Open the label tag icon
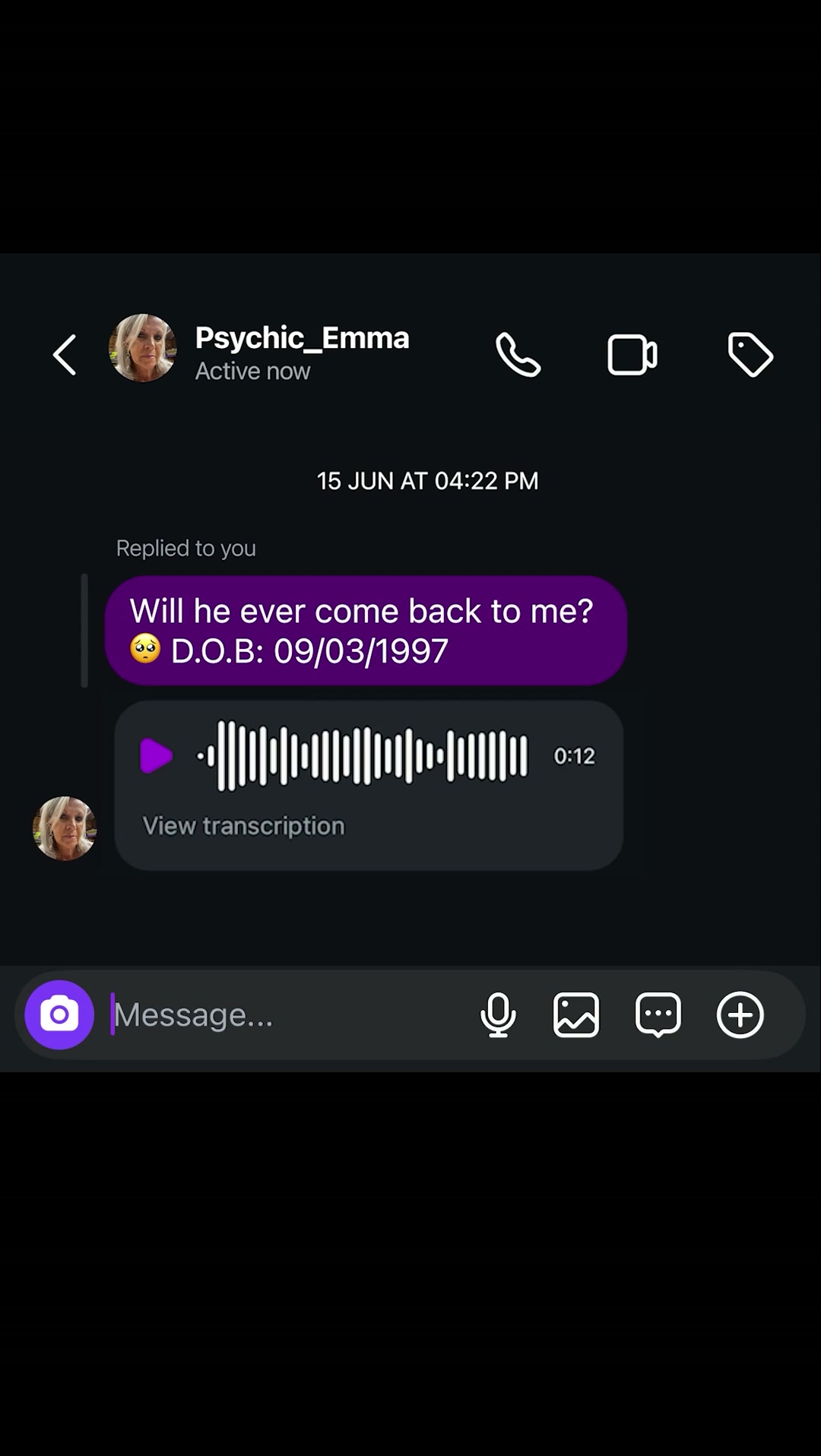This screenshot has height=1456, width=821. [750, 354]
